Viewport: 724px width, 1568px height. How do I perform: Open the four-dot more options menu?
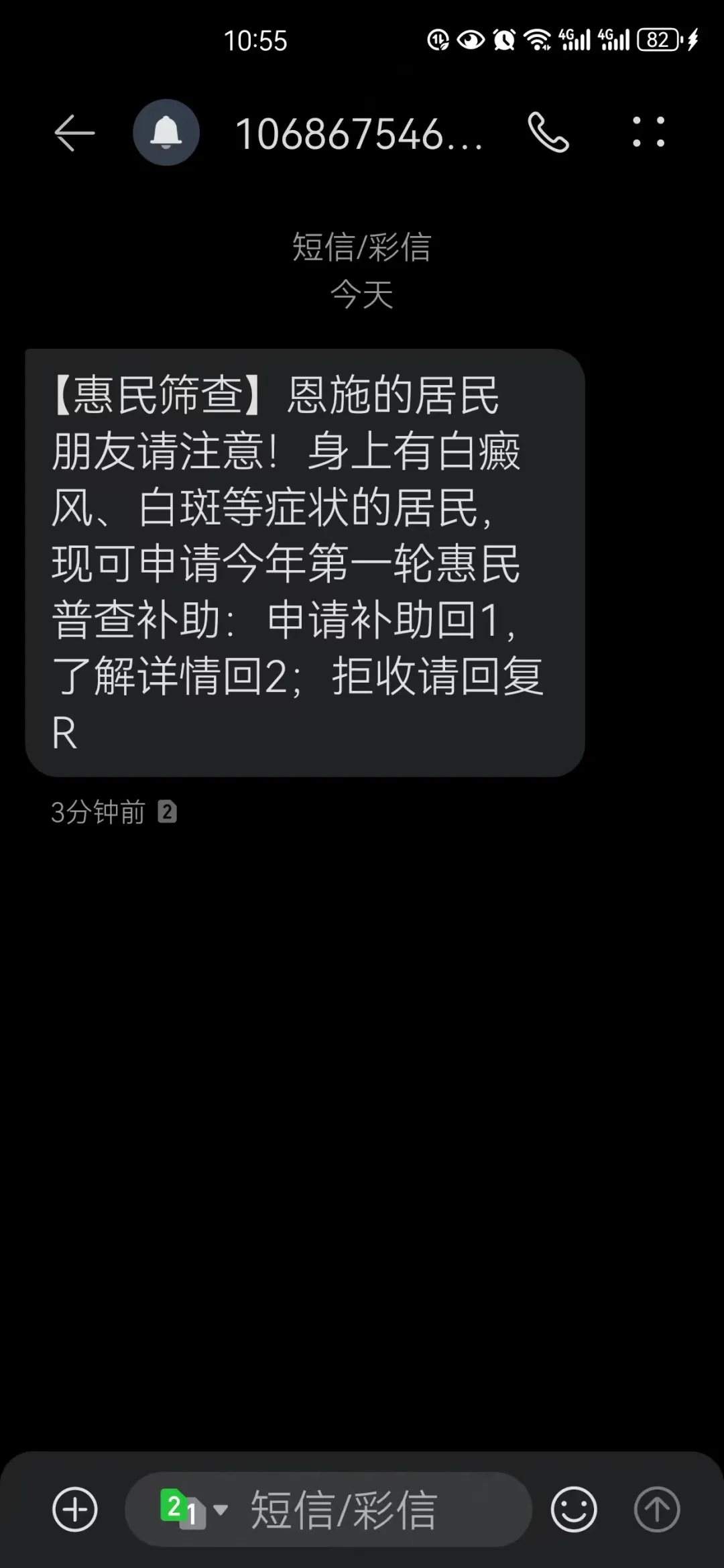[x=648, y=132]
